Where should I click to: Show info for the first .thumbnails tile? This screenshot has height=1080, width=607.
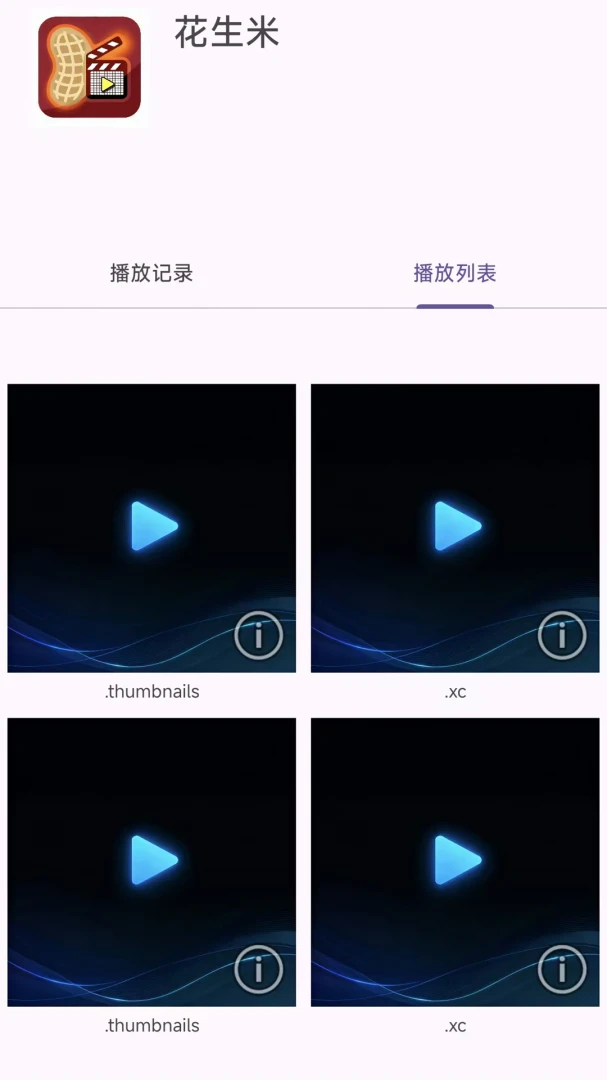pyautogui.click(x=258, y=635)
